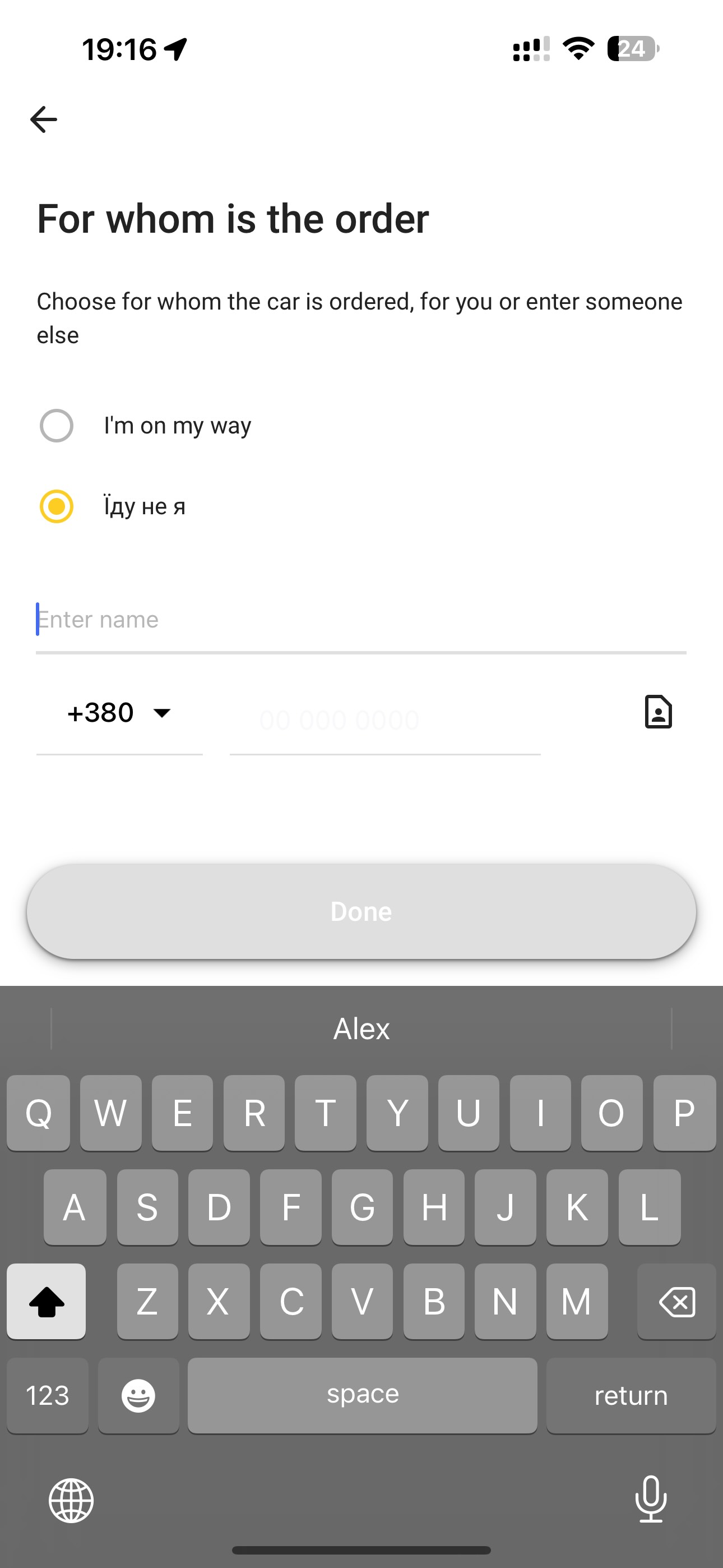The image size is (723, 1568).
Task: Hit the backspace key on the keyboard
Action: click(x=676, y=1302)
